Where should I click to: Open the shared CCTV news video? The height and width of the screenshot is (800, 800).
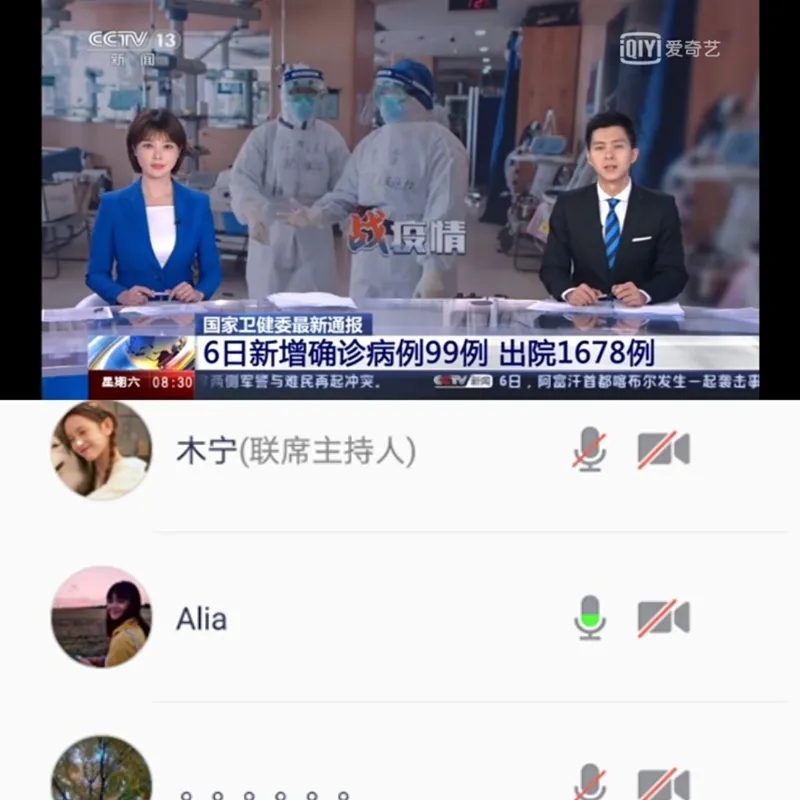[x=400, y=200]
